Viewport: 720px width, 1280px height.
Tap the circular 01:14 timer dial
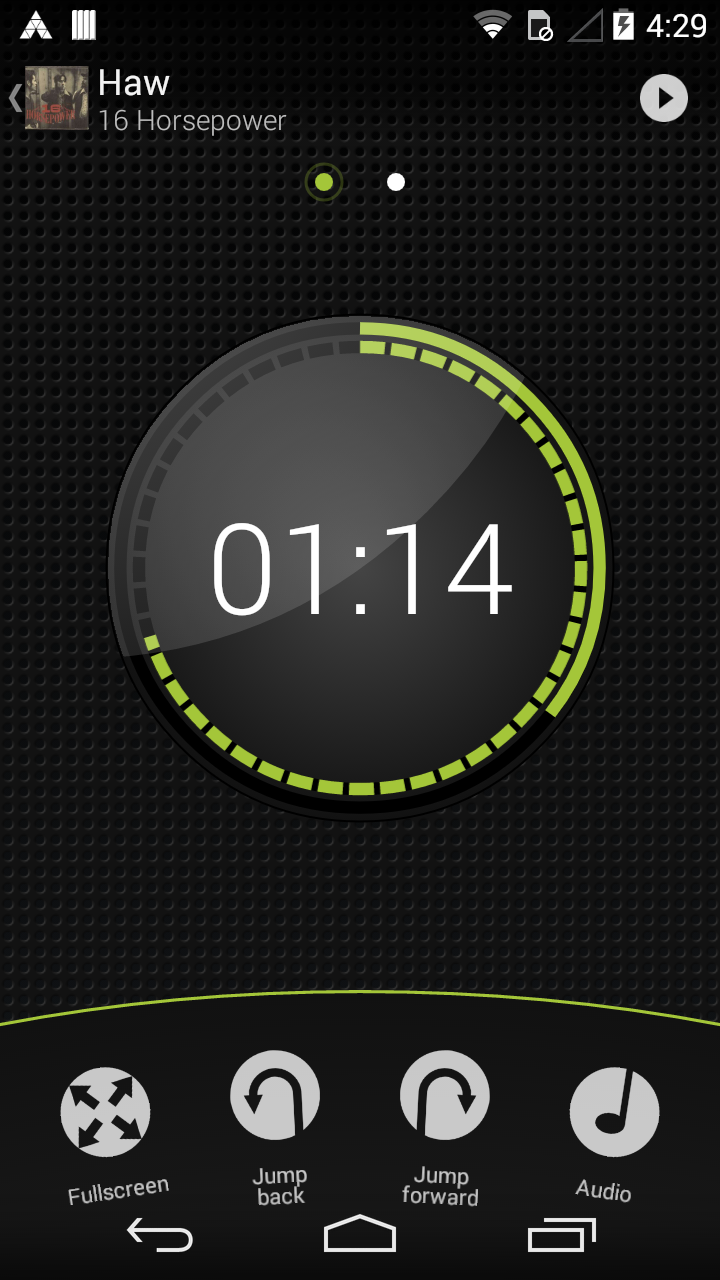pyautogui.click(x=360, y=568)
